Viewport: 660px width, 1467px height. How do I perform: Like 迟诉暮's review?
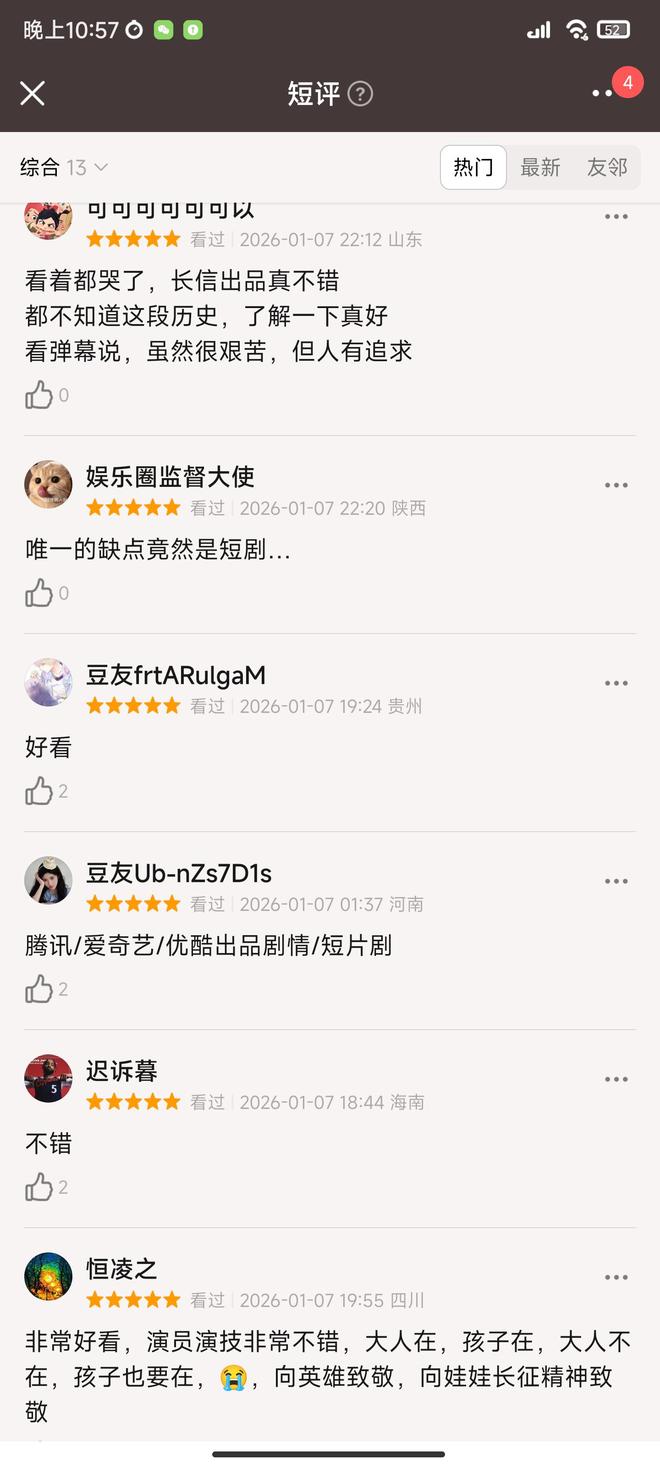(x=39, y=1187)
